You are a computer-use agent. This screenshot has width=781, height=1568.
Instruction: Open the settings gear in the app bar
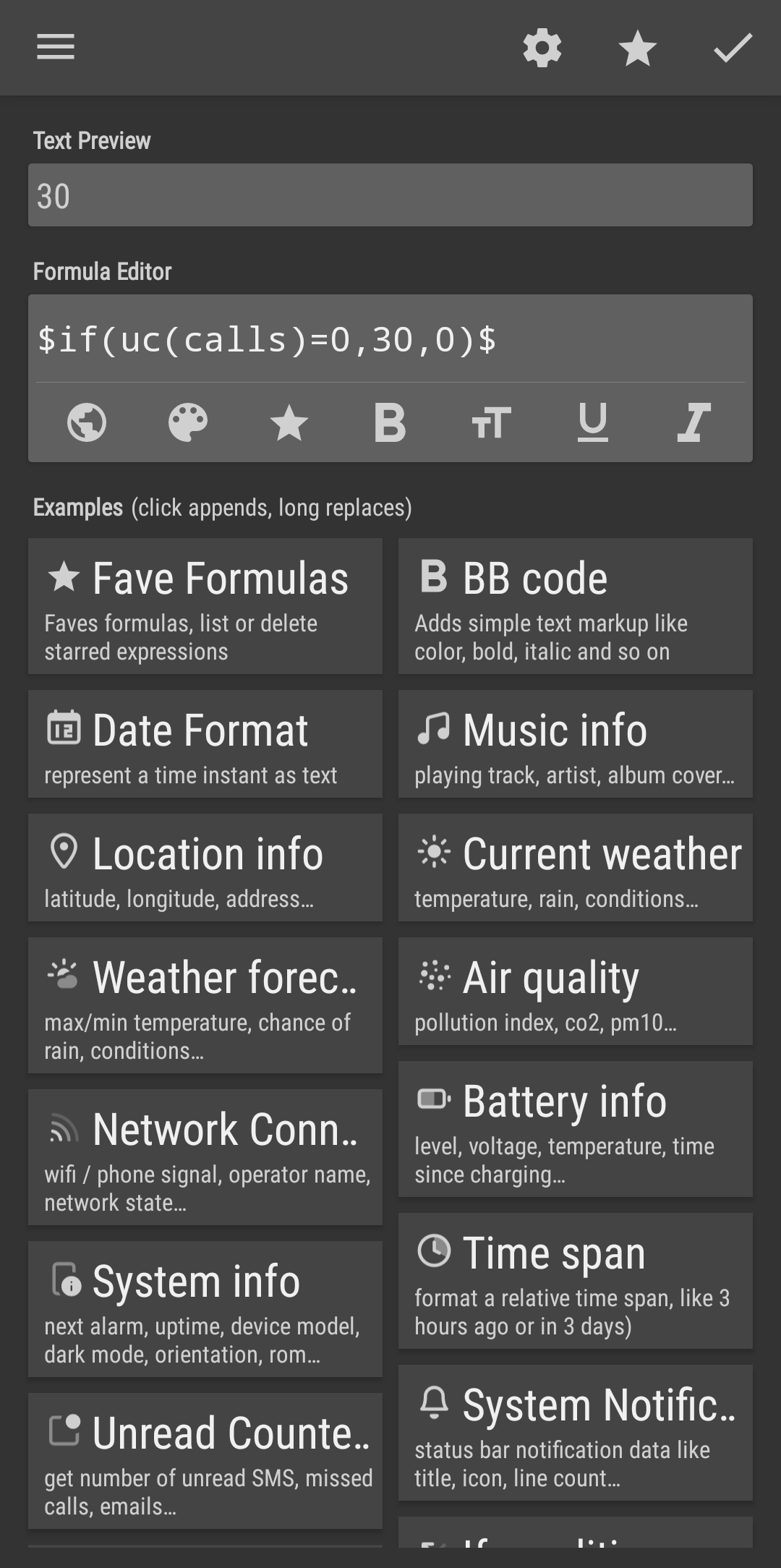542,48
